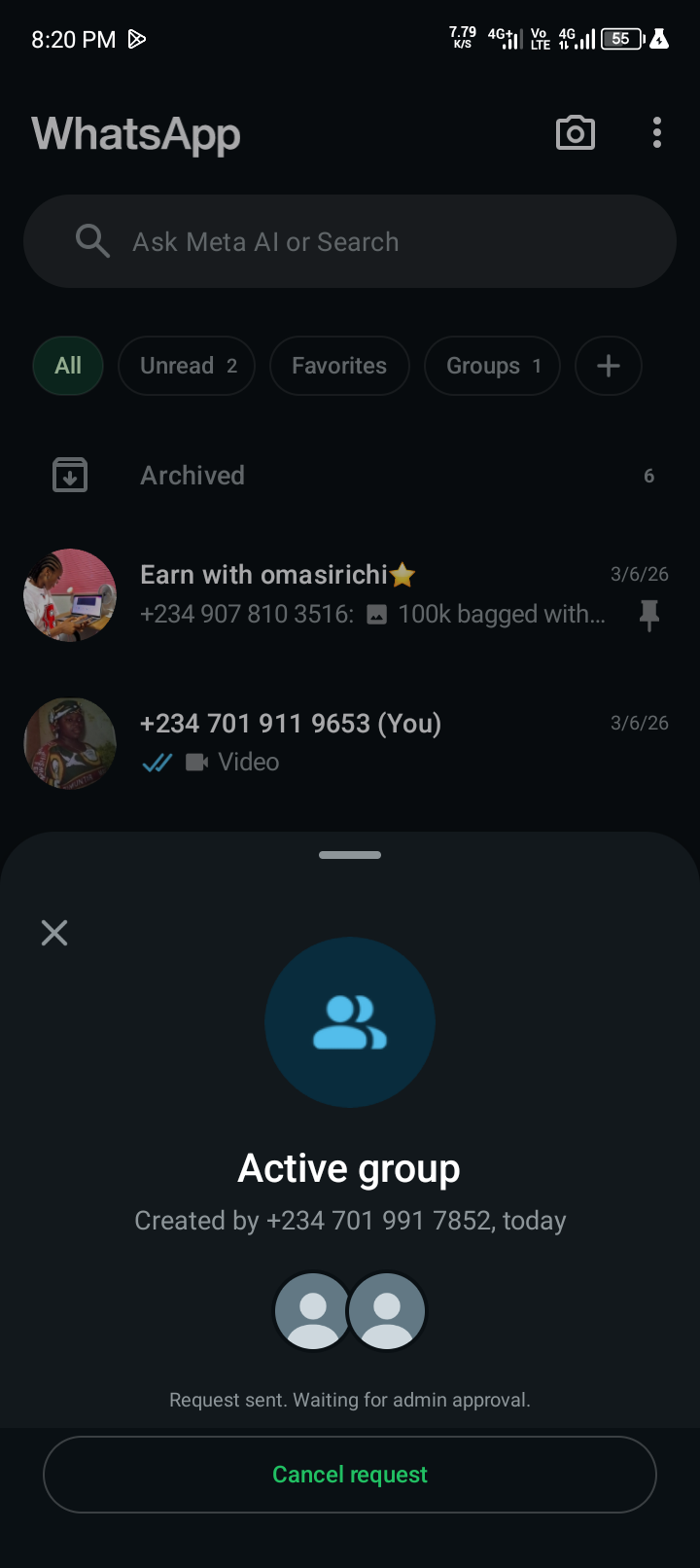Show Favorites chats only
700x1568 pixels.
(339, 366)
